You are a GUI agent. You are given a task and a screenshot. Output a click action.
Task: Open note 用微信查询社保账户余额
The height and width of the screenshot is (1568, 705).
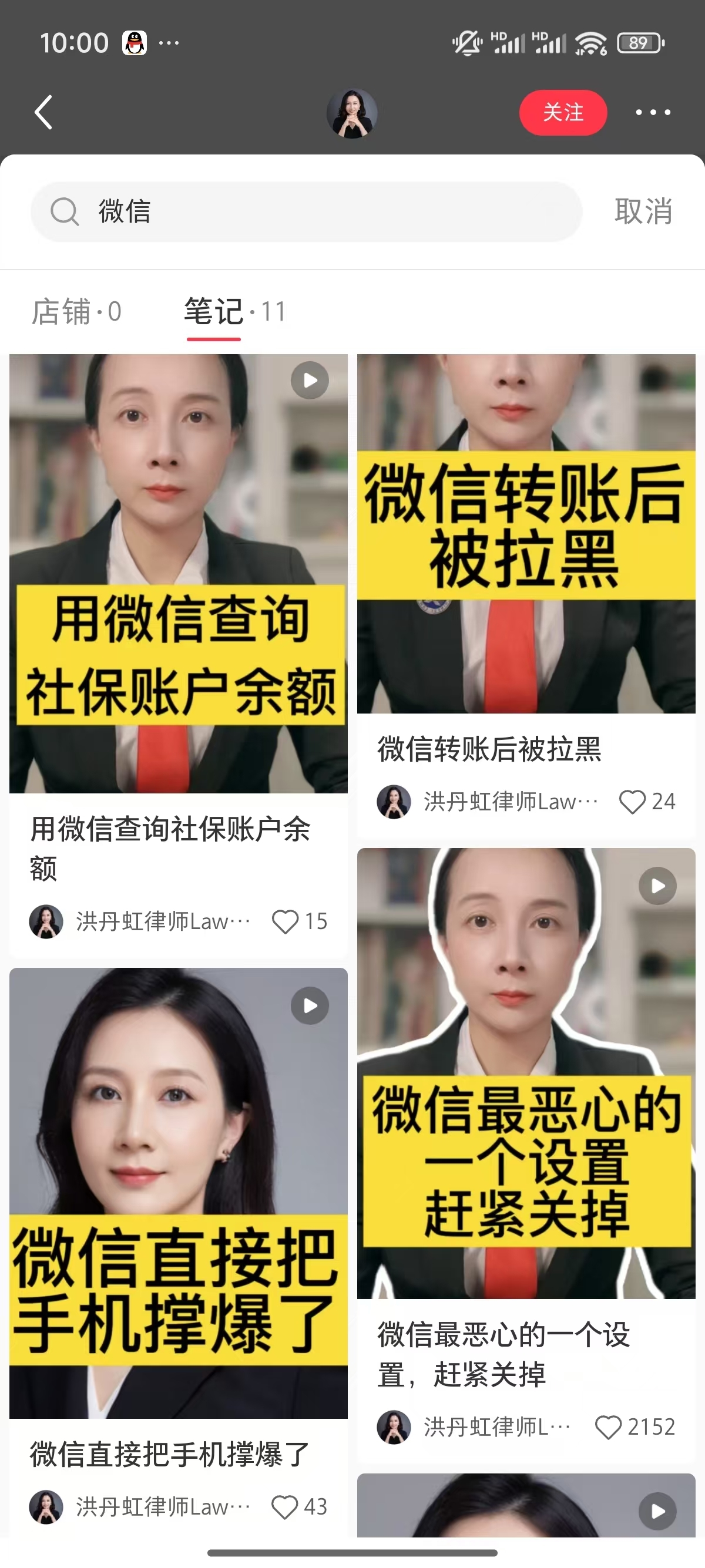[x=179, y=573]
